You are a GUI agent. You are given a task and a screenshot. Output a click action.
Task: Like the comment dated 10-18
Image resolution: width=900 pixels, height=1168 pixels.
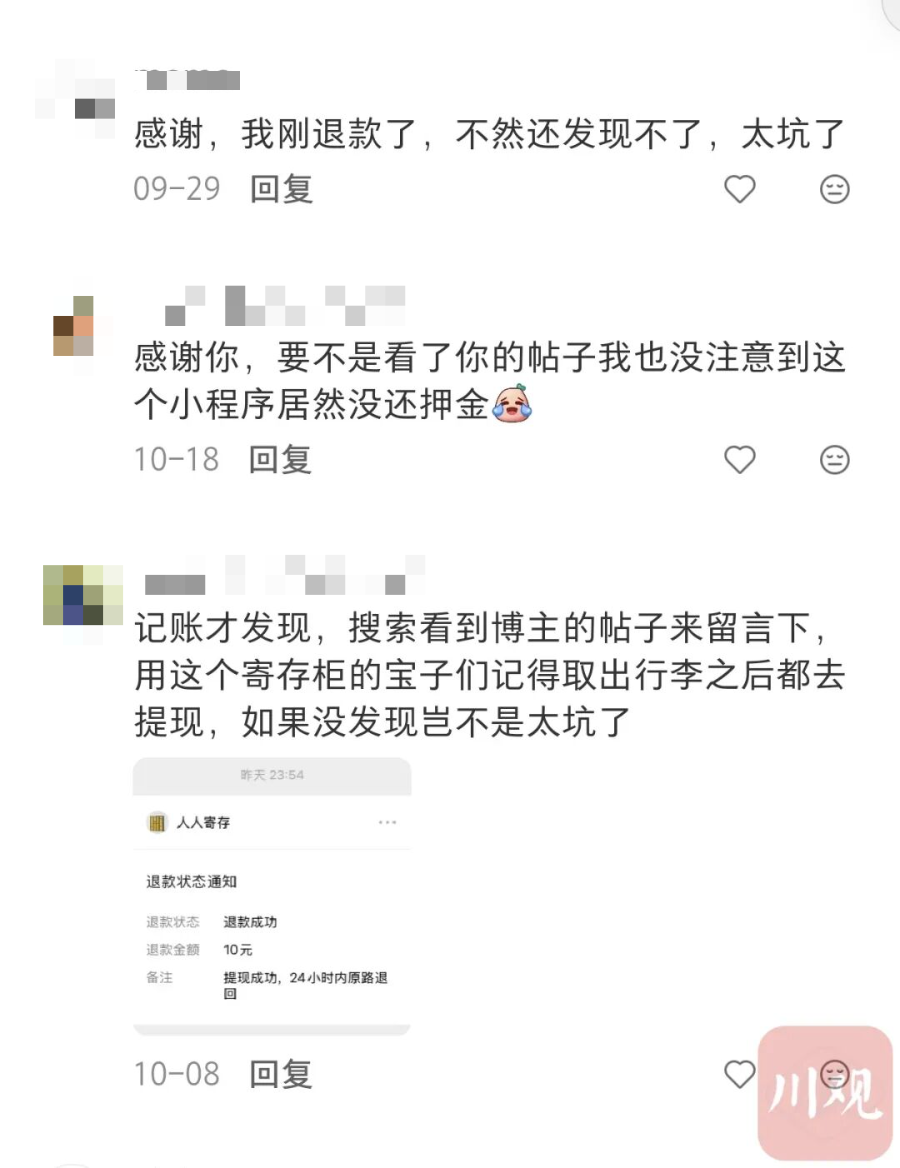point(739,460)
